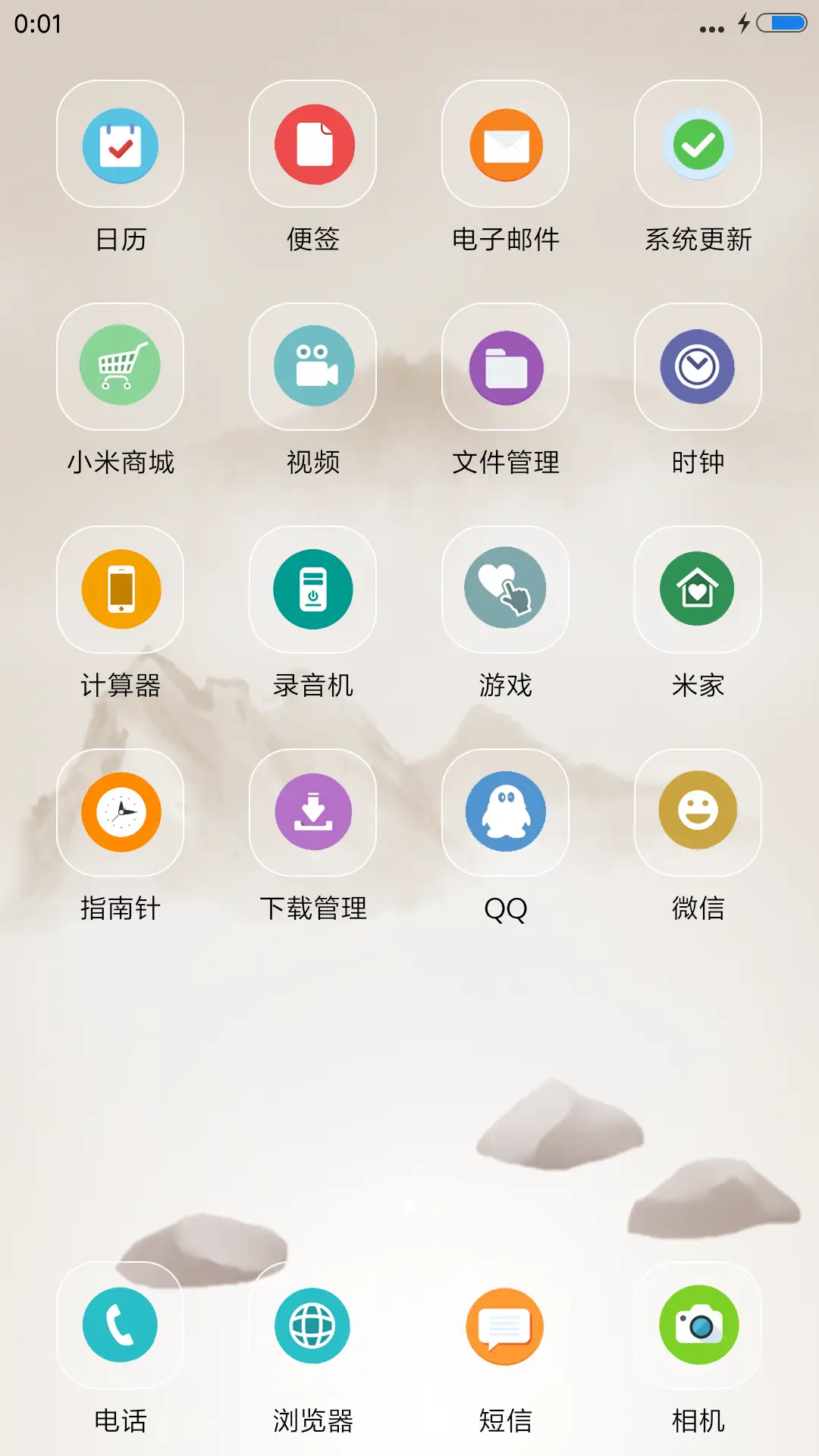Viewport: 819px width, 1456px height.
Task: Launch the QQ messenger
Action: 505,811
